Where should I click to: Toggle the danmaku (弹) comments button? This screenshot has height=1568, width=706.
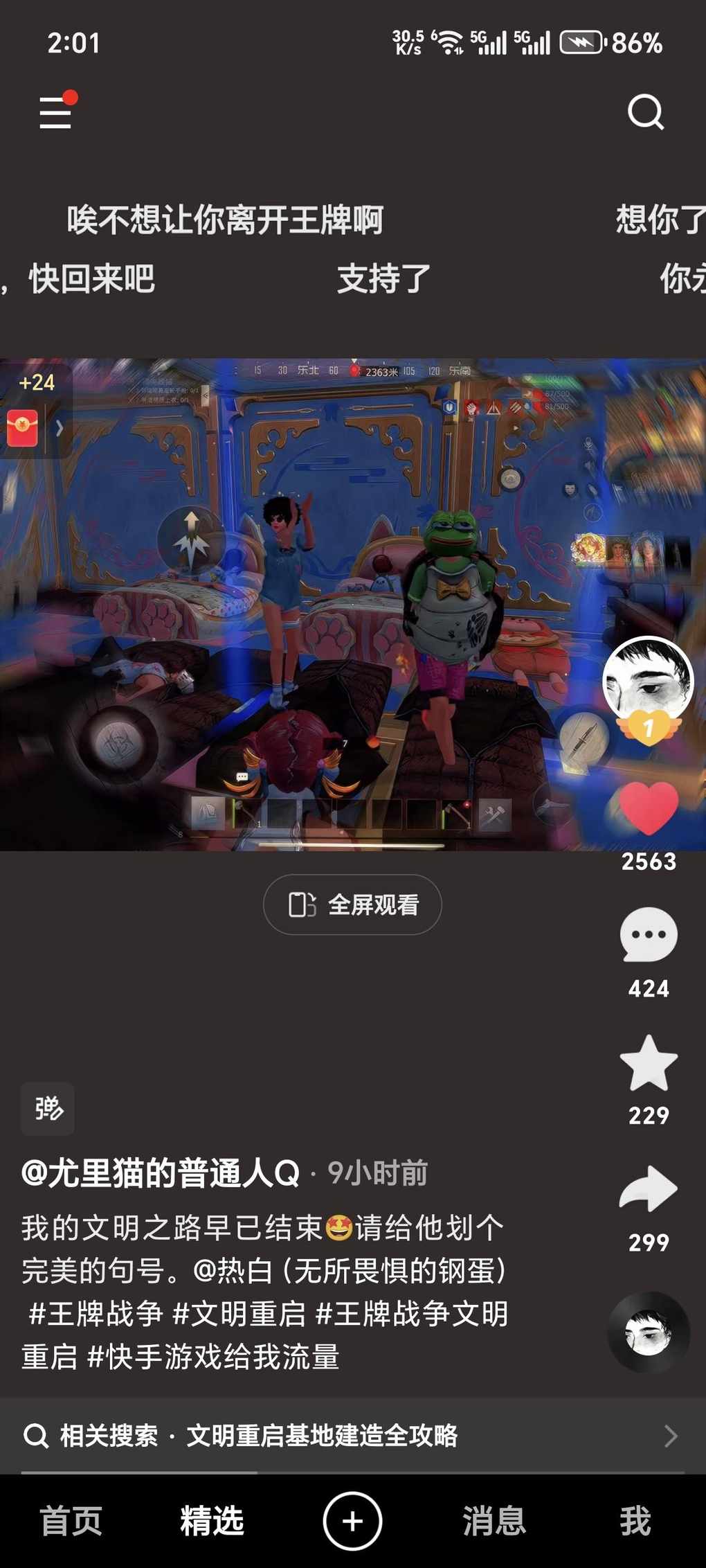pyautogui.click(x=48, y=1109)
